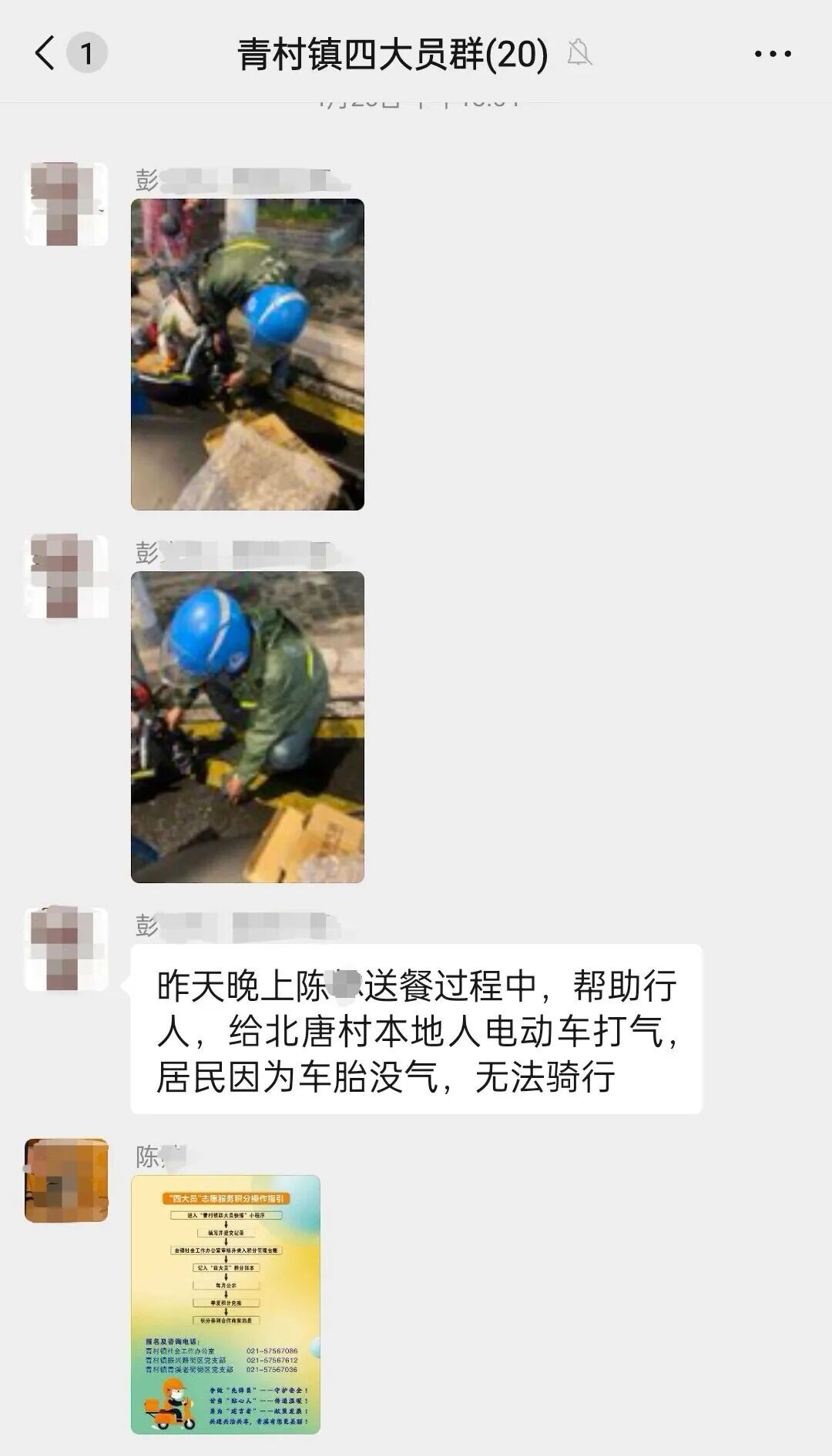Screen dimensions: 832x1456
Task: Open group chat details overflow menu
Action: [x=772, y=54]
